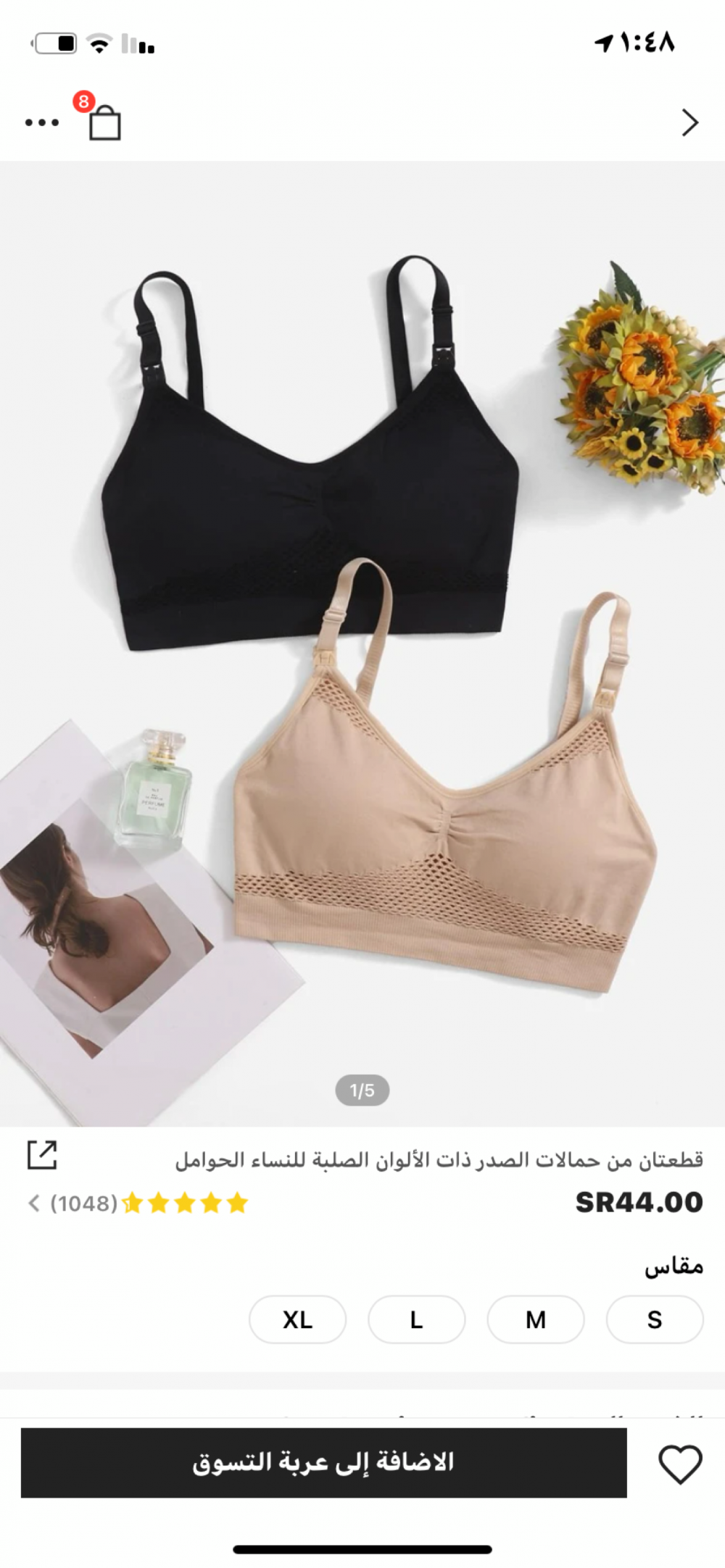Select size XL

pyautogui.click(x=297, y=1319)
